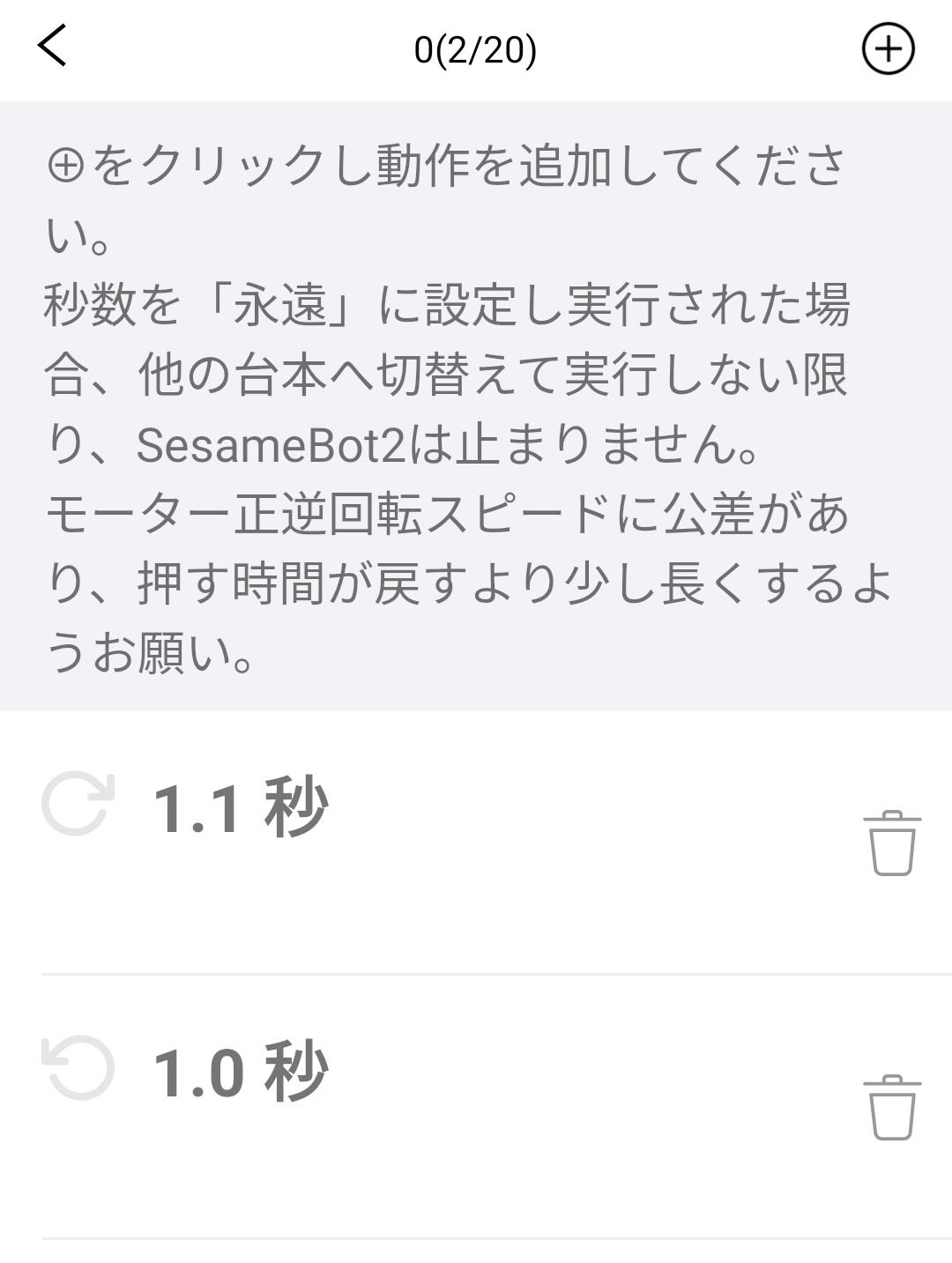Screen dimensions: 952x1263
Task: Toggle rotation direction icon for 1.1 秒
Action: coord(78,803)
